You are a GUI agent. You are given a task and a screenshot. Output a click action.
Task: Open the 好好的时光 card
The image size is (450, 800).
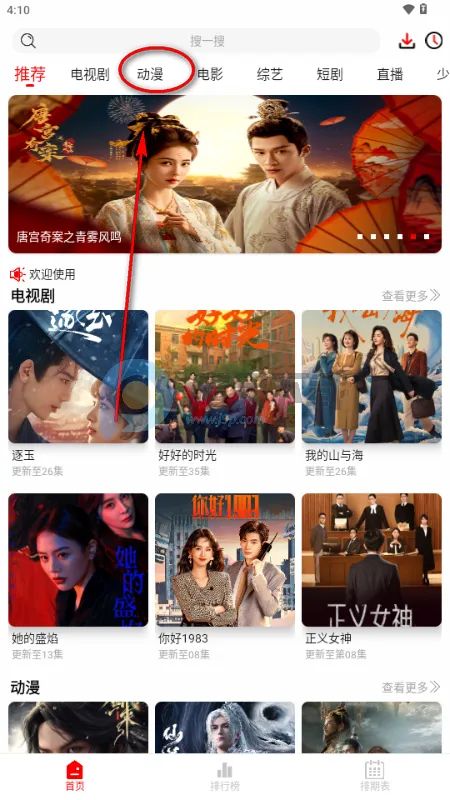click(x=225, y=393)
